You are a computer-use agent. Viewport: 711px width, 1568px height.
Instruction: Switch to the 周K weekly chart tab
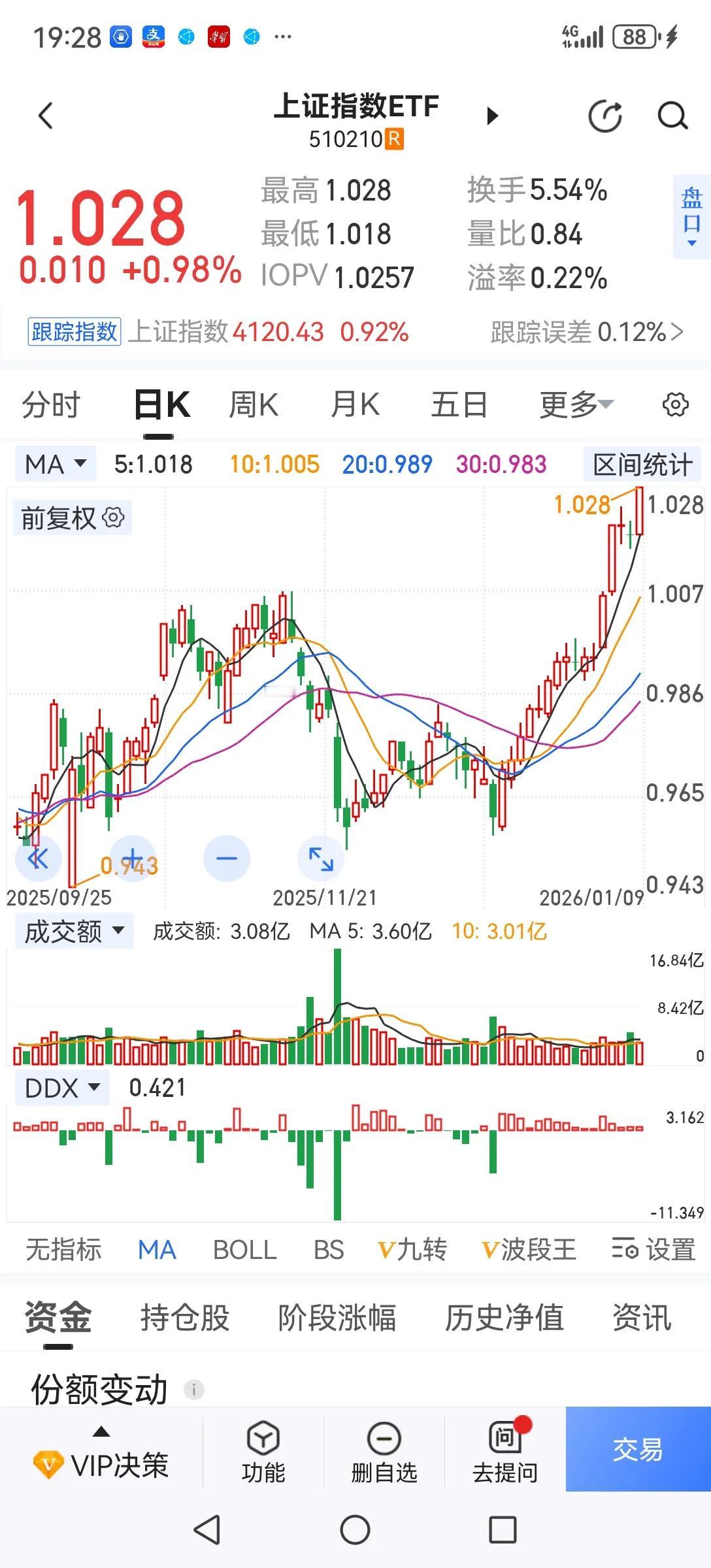[254, 404]
